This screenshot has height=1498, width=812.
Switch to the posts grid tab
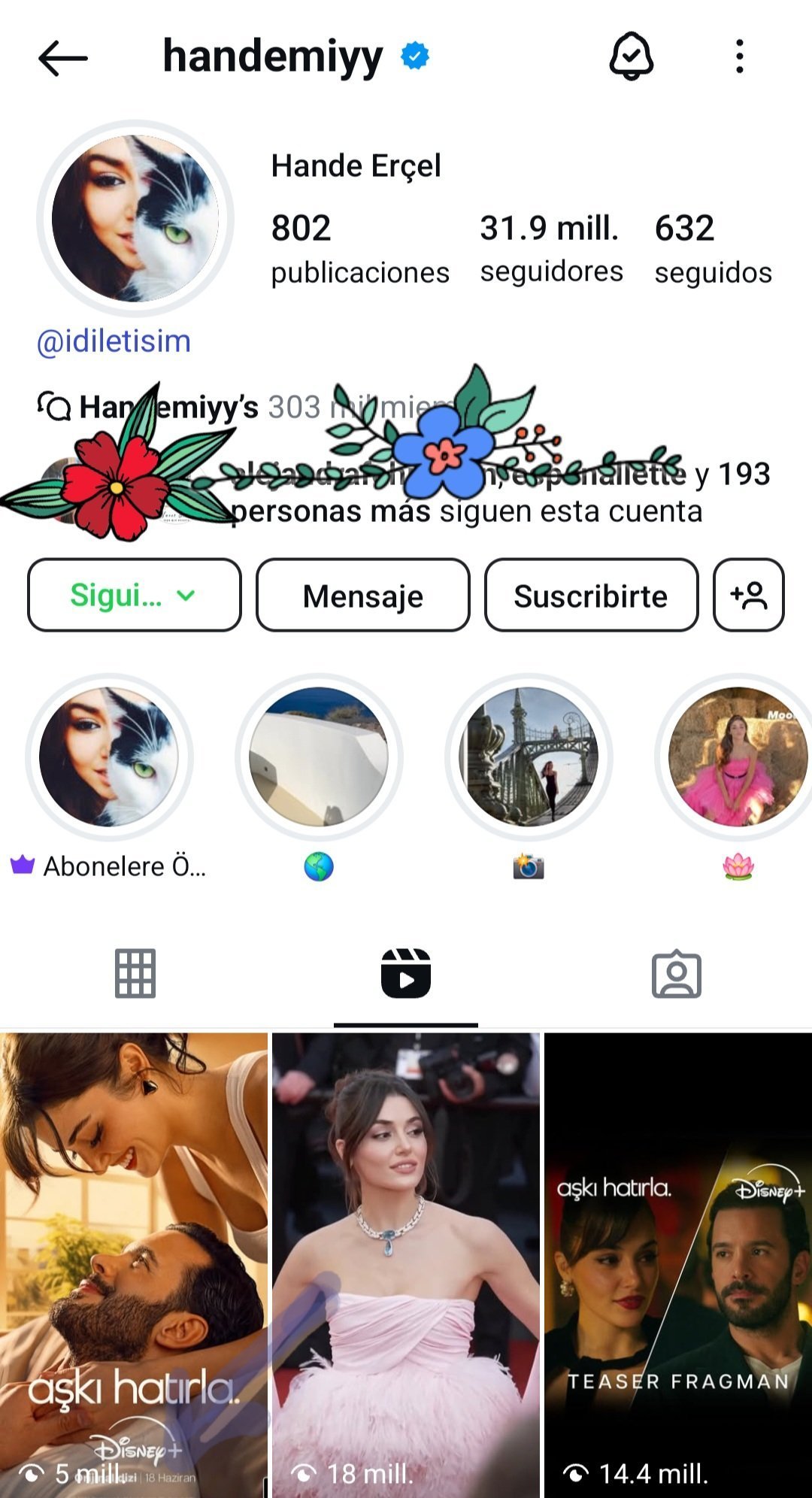pyautogui.click(x=135, y=974)
